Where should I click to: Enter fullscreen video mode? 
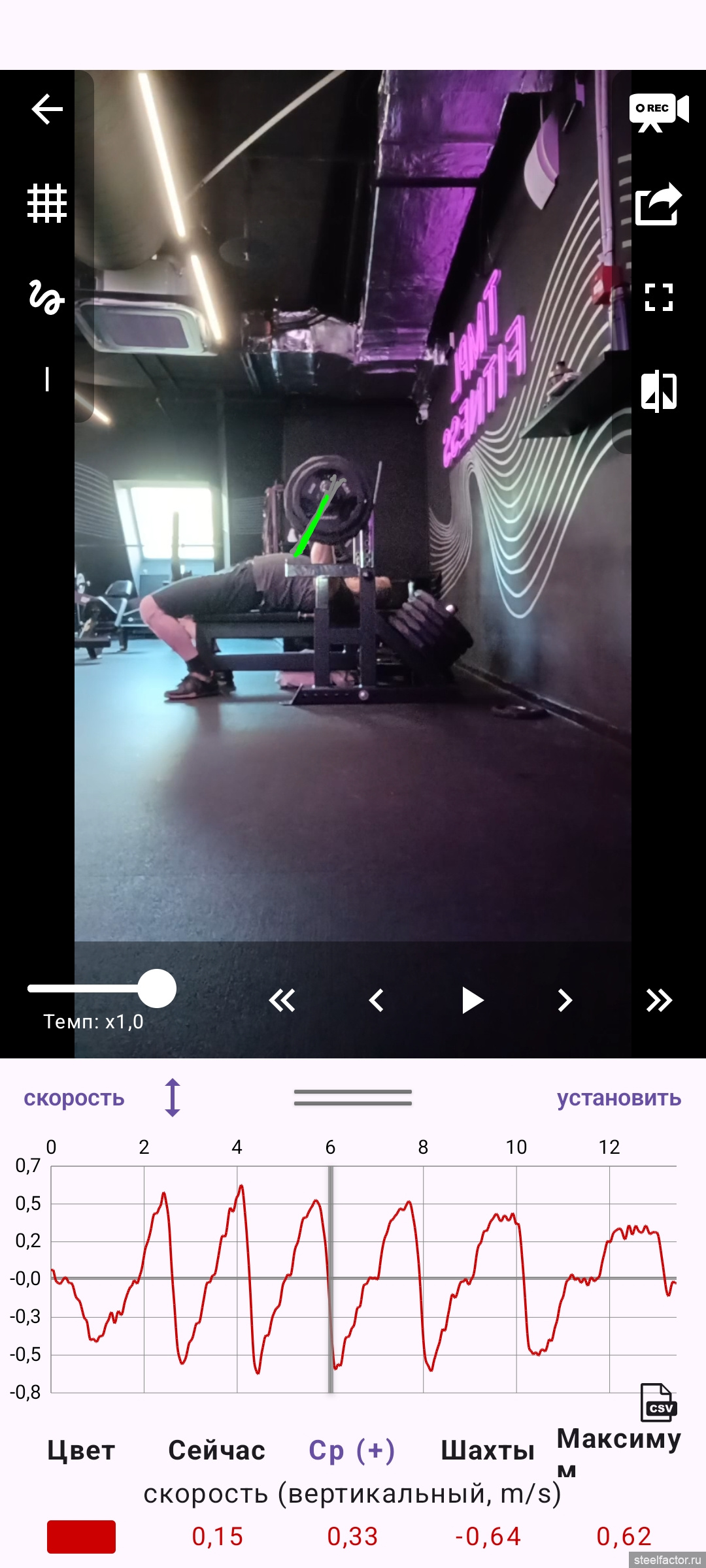(x=658, y=297)
